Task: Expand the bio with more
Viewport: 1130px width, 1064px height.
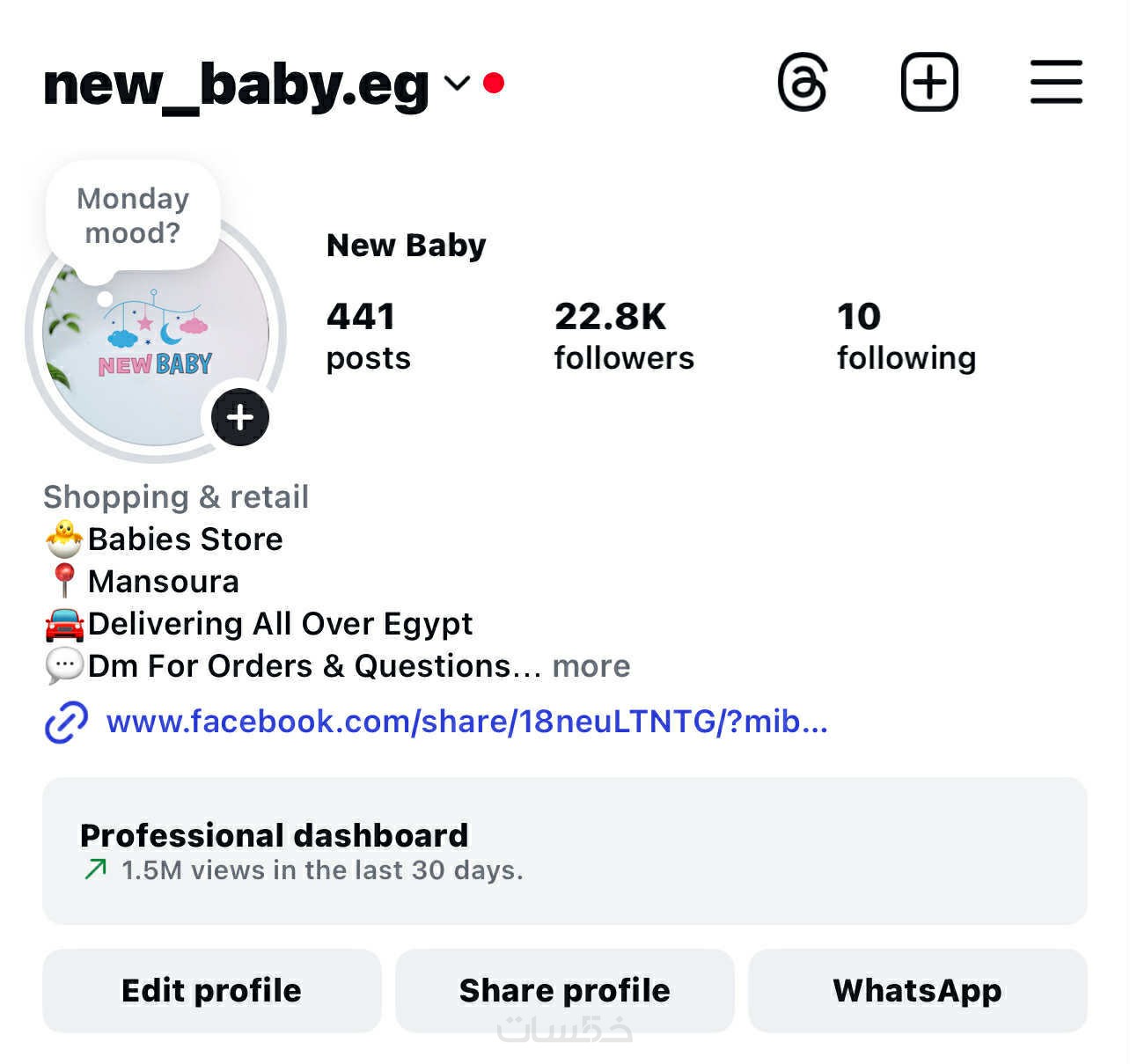Action: pos(591,666)
